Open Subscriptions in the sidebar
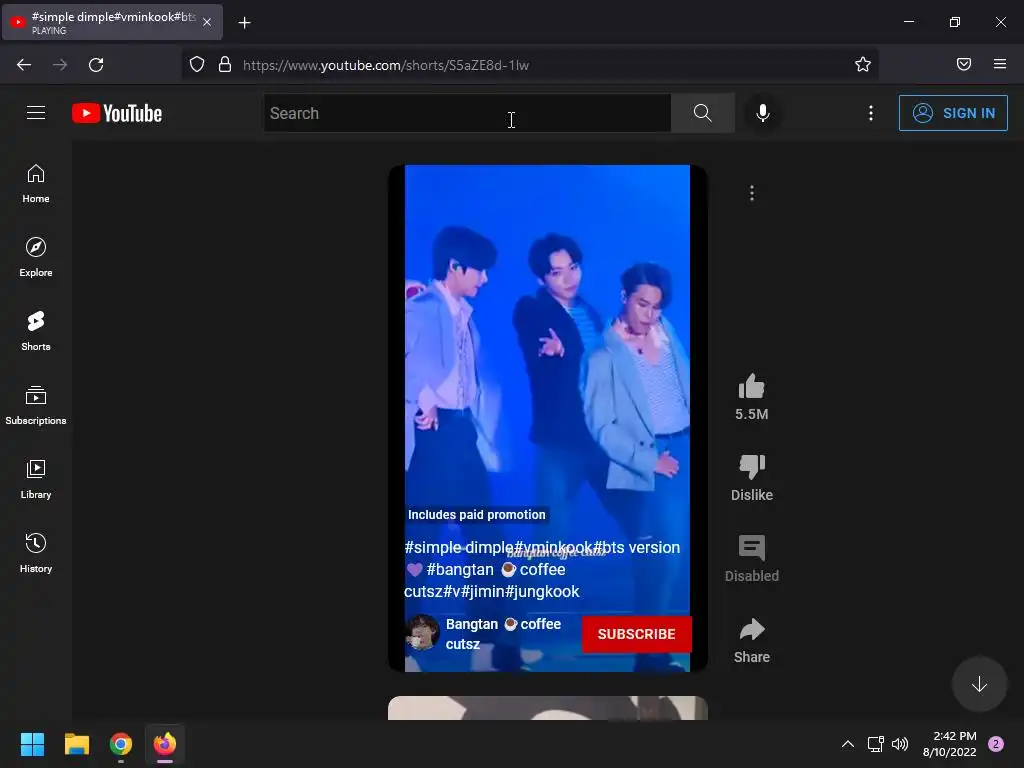Viewport: 1024px width, 768px height. 36,405
